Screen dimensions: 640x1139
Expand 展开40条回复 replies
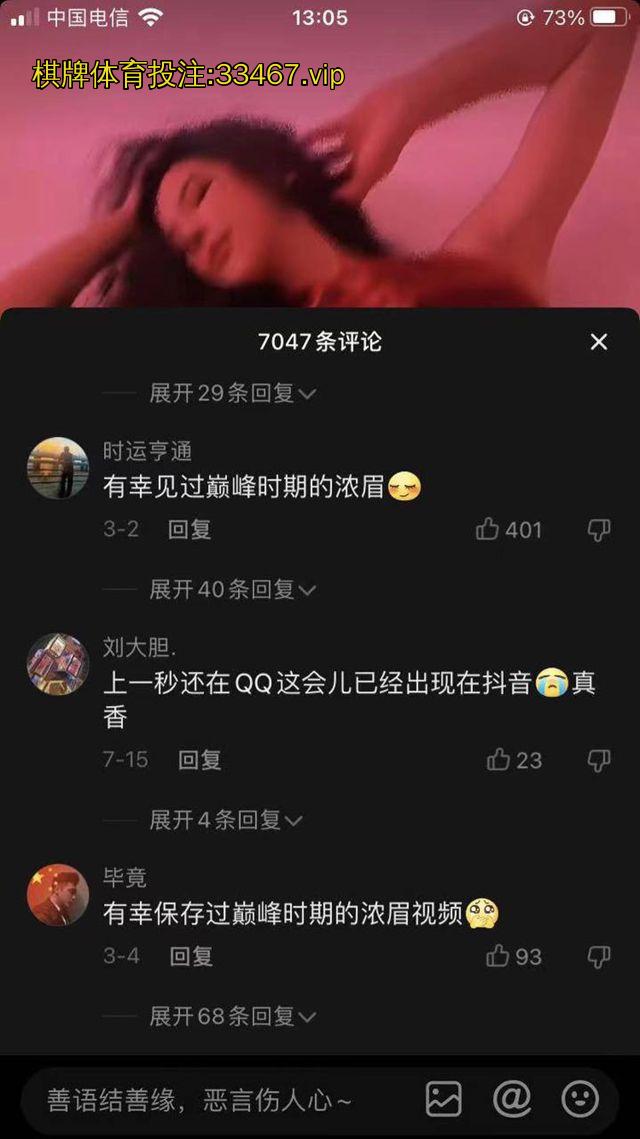coord(232,589)
